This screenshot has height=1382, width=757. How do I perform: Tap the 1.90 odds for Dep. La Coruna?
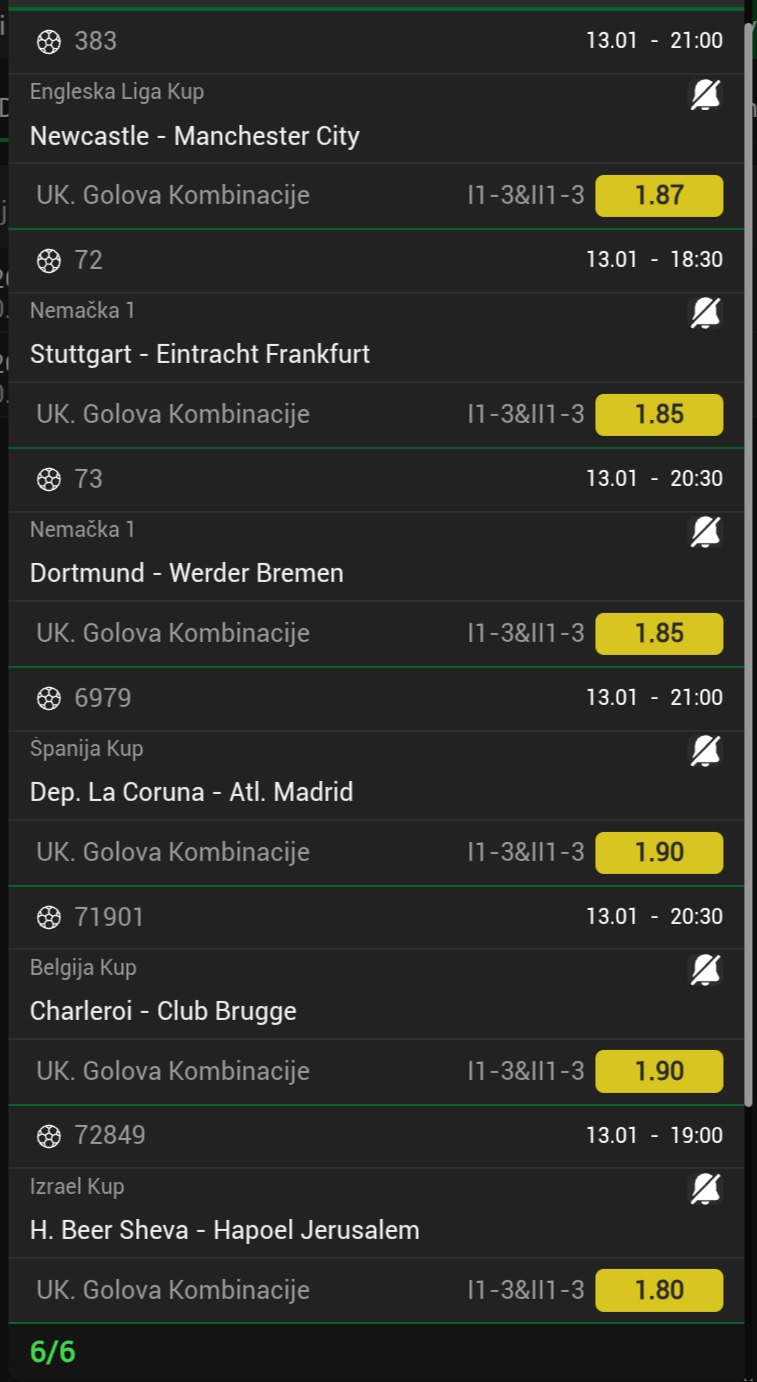[659, 852]
